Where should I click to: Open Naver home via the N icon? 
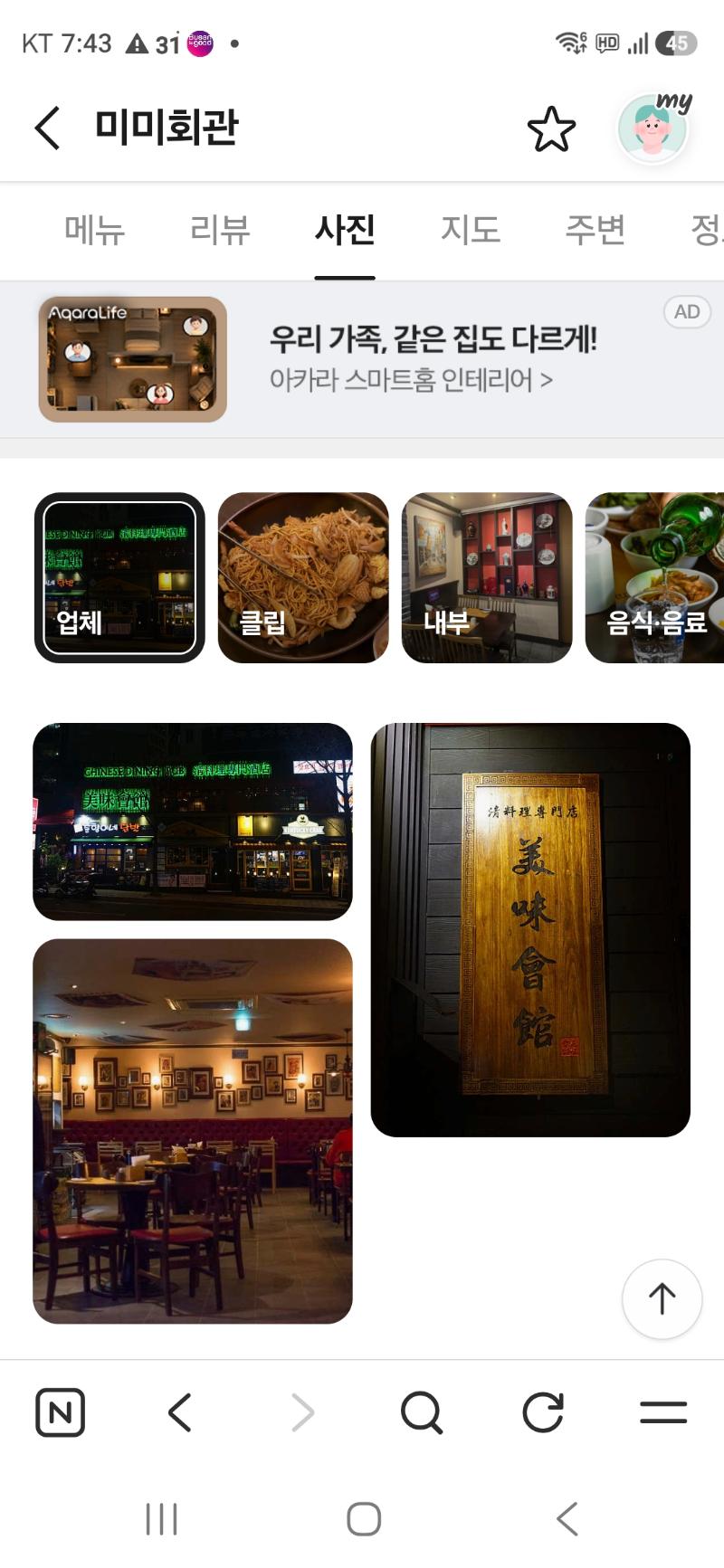point(60,1412)
